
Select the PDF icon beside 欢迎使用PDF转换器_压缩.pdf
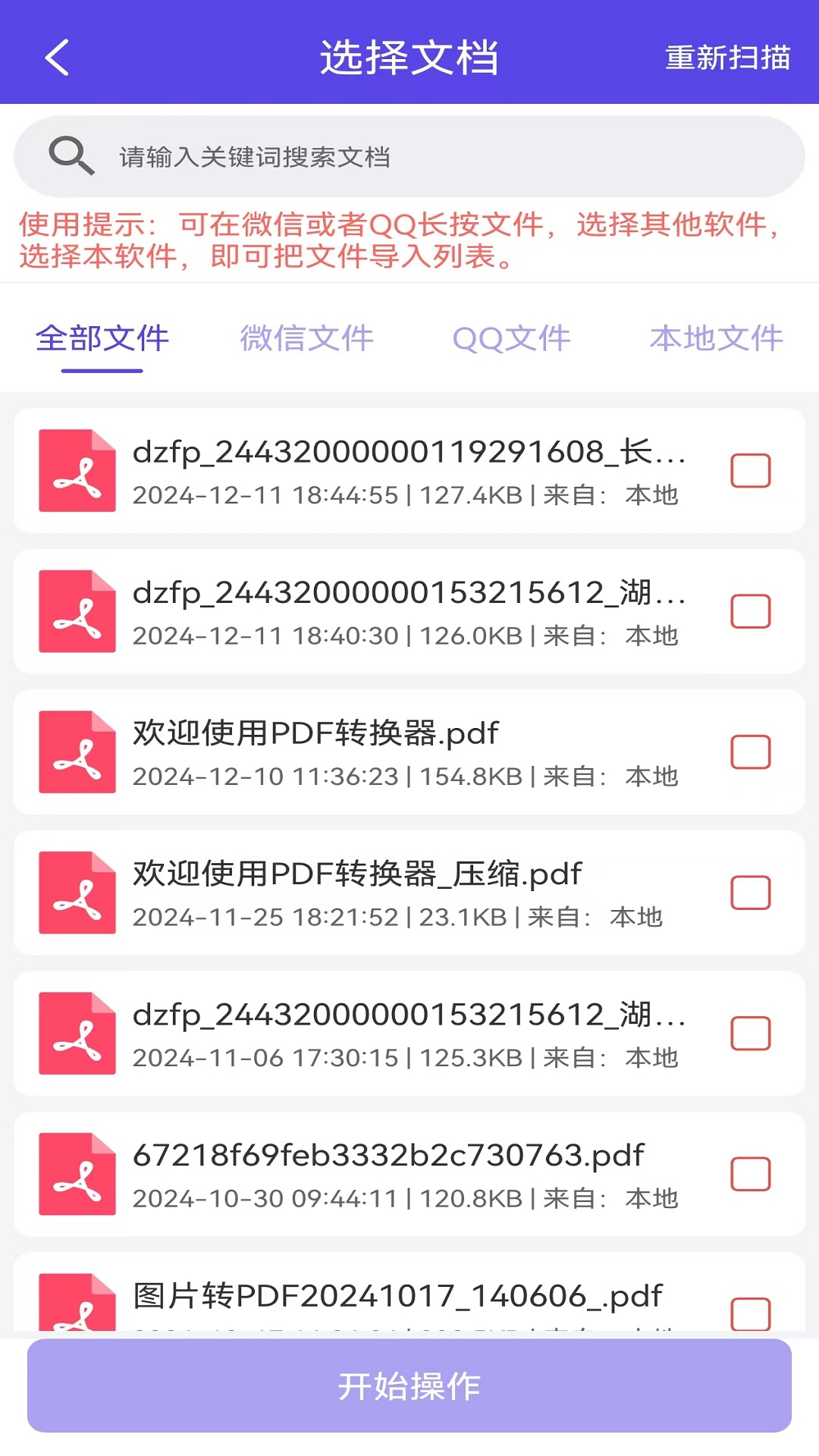point(77,893)
